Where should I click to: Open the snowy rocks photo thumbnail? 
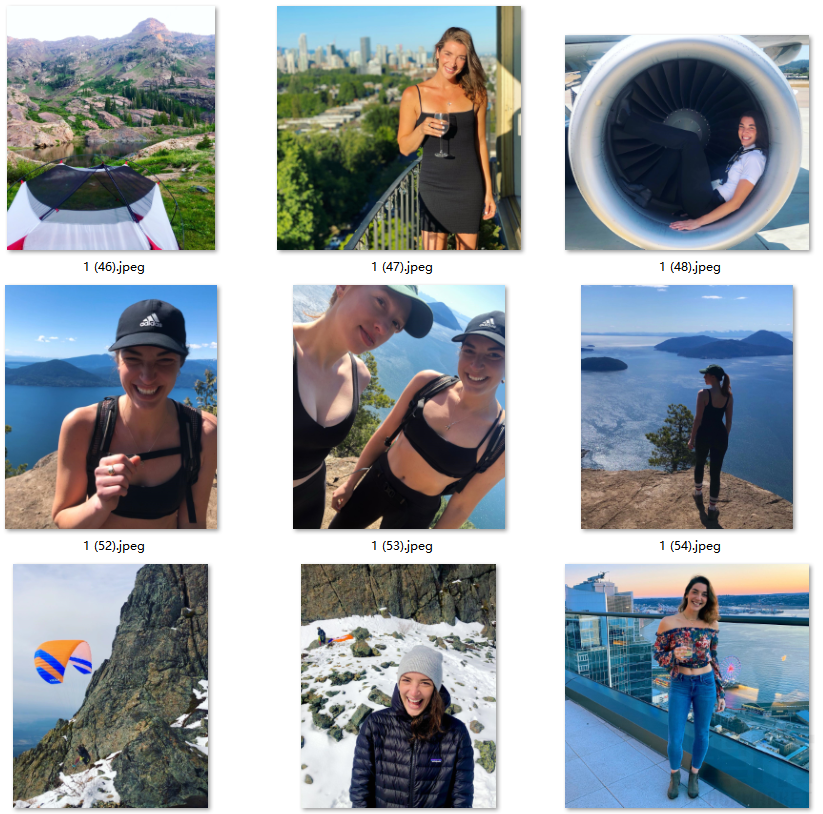(399, 686)
